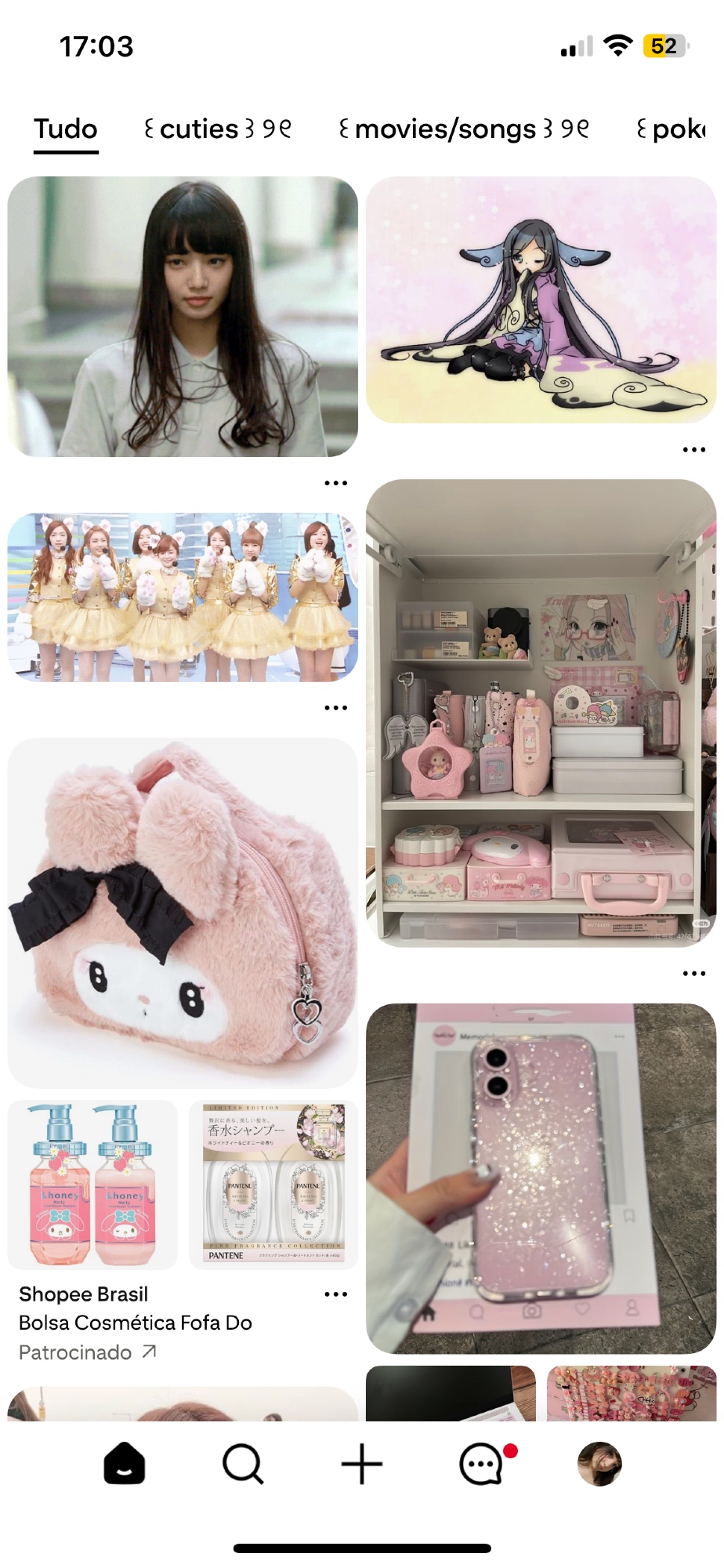Image resolution: width=724 pixels, height=1568 pixels.
Task: View the glitter pink phone case pin
Action: click(x=541, y=1178)
